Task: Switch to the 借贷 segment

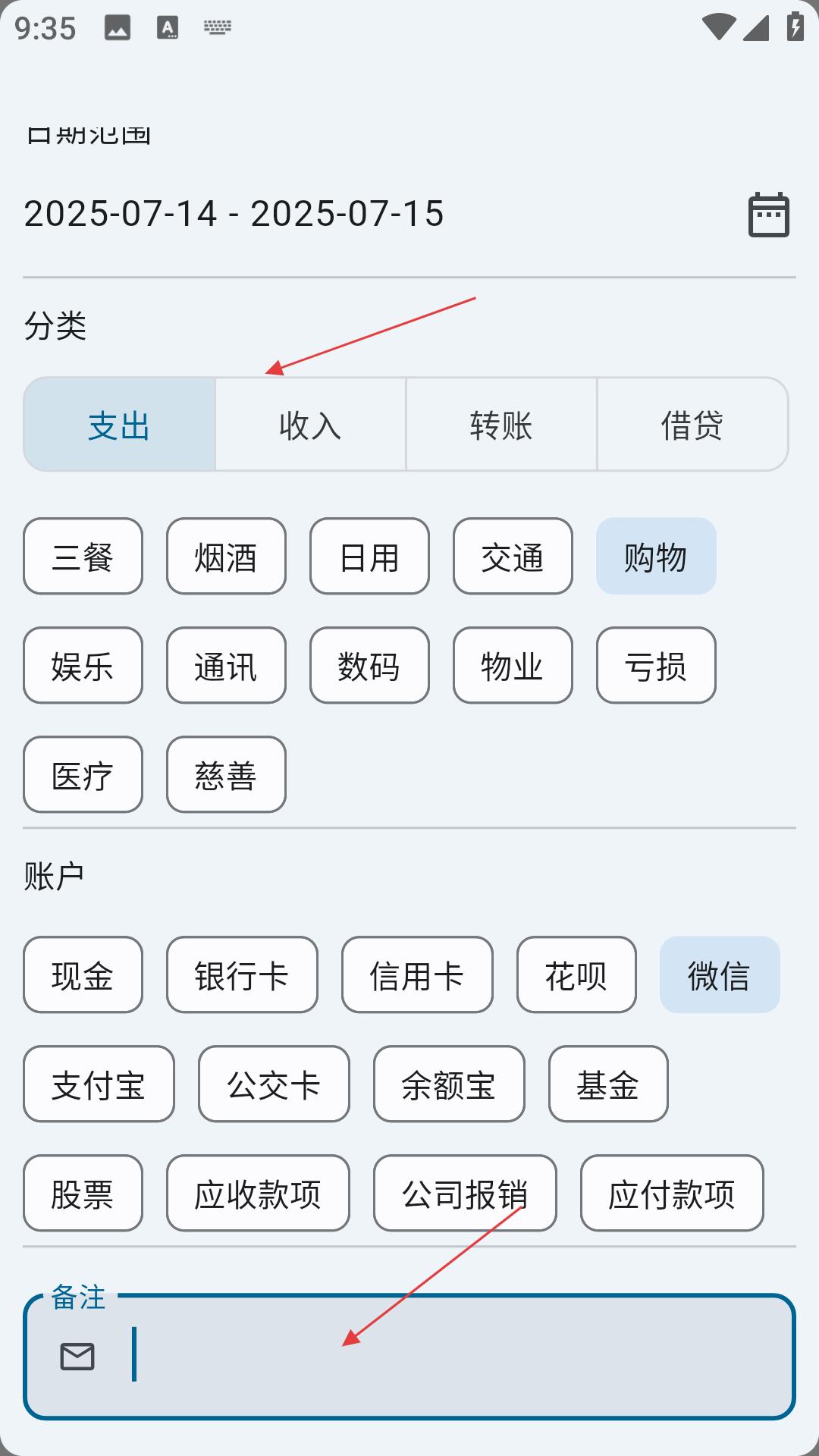Action: (692, 425)
